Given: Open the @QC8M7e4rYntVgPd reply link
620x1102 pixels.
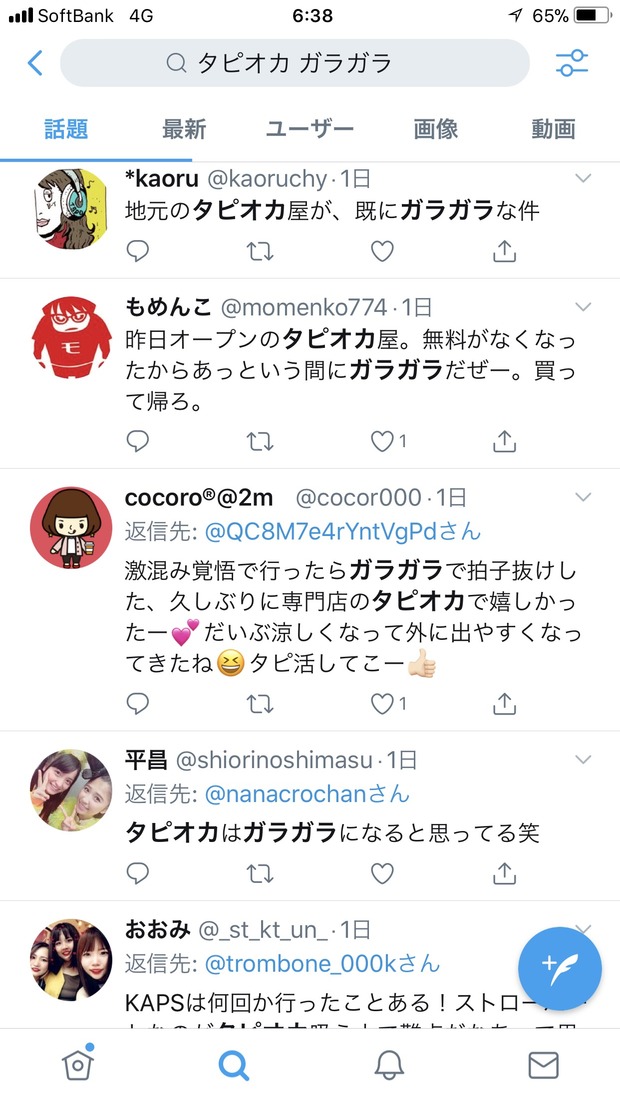Looking at the screenshot, I should (342, 531).
